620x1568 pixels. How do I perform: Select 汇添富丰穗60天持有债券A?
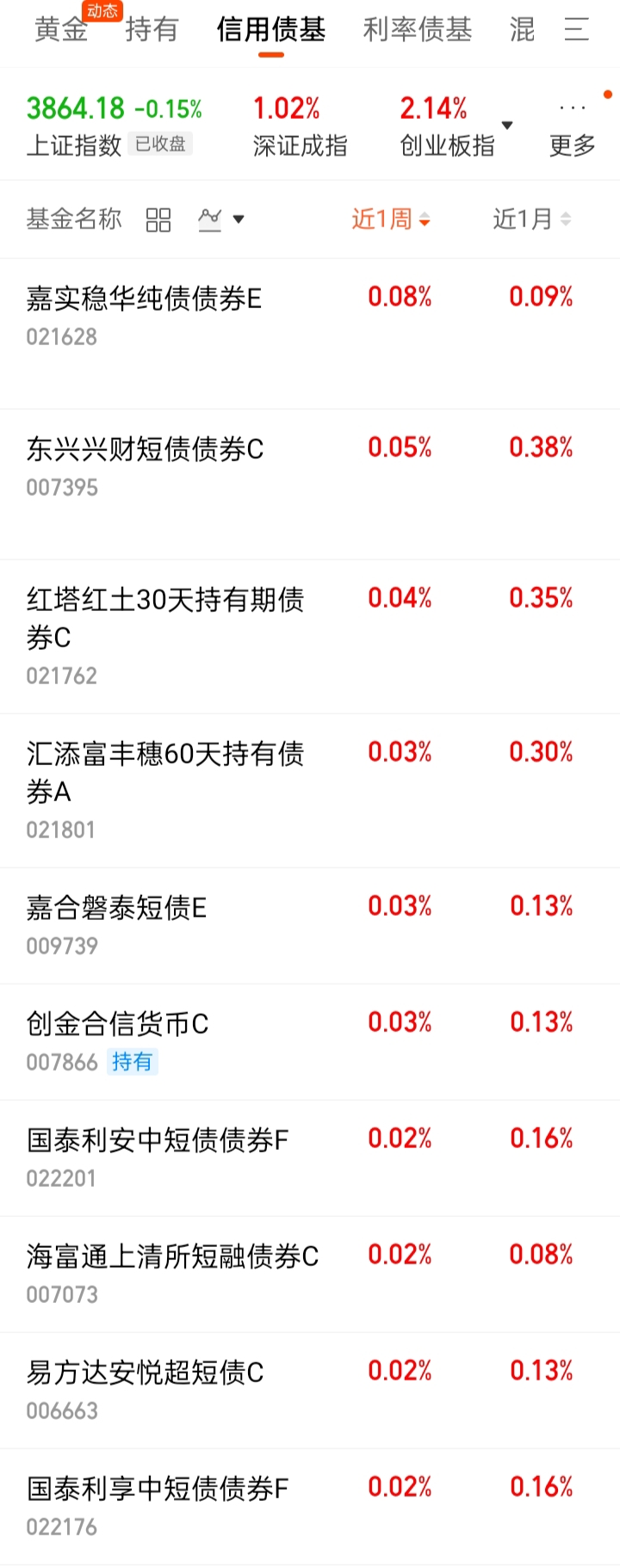click(164, 771)
